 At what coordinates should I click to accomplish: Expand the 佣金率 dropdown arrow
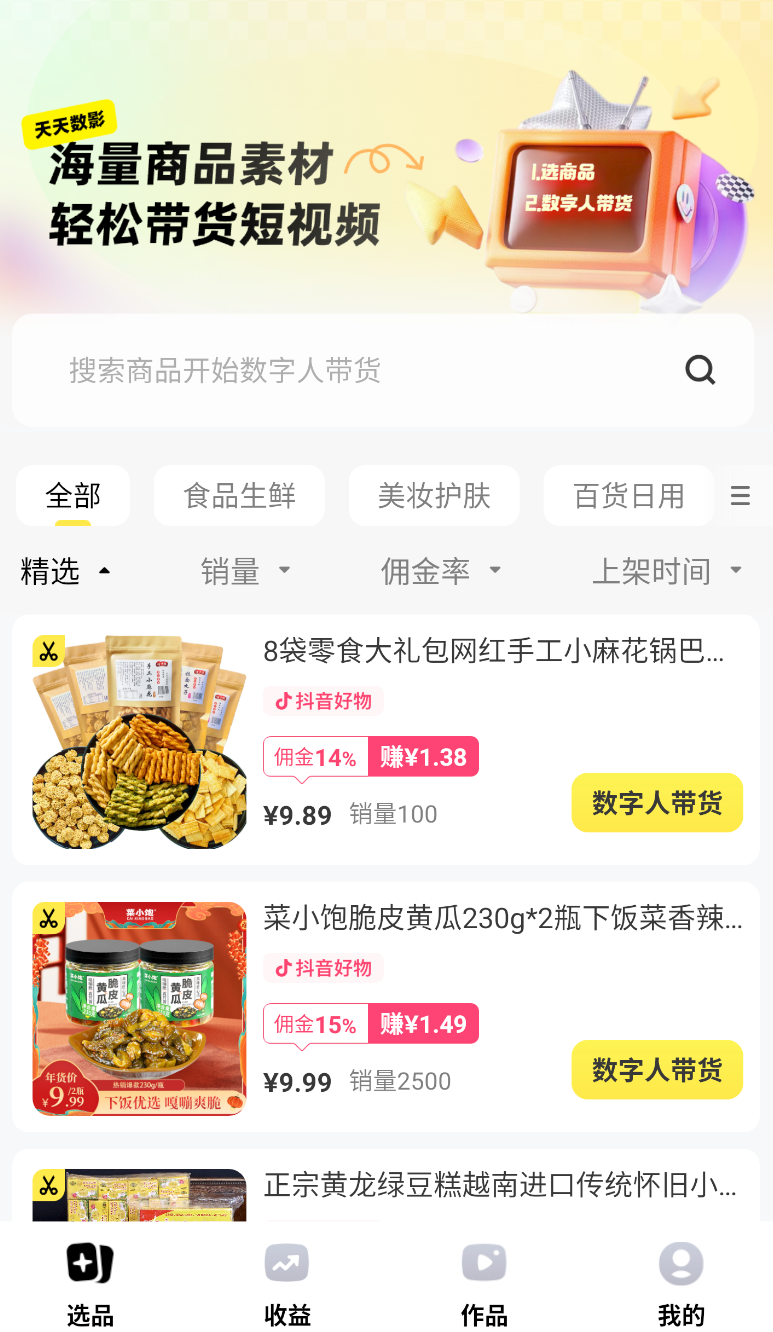point(495,570)
